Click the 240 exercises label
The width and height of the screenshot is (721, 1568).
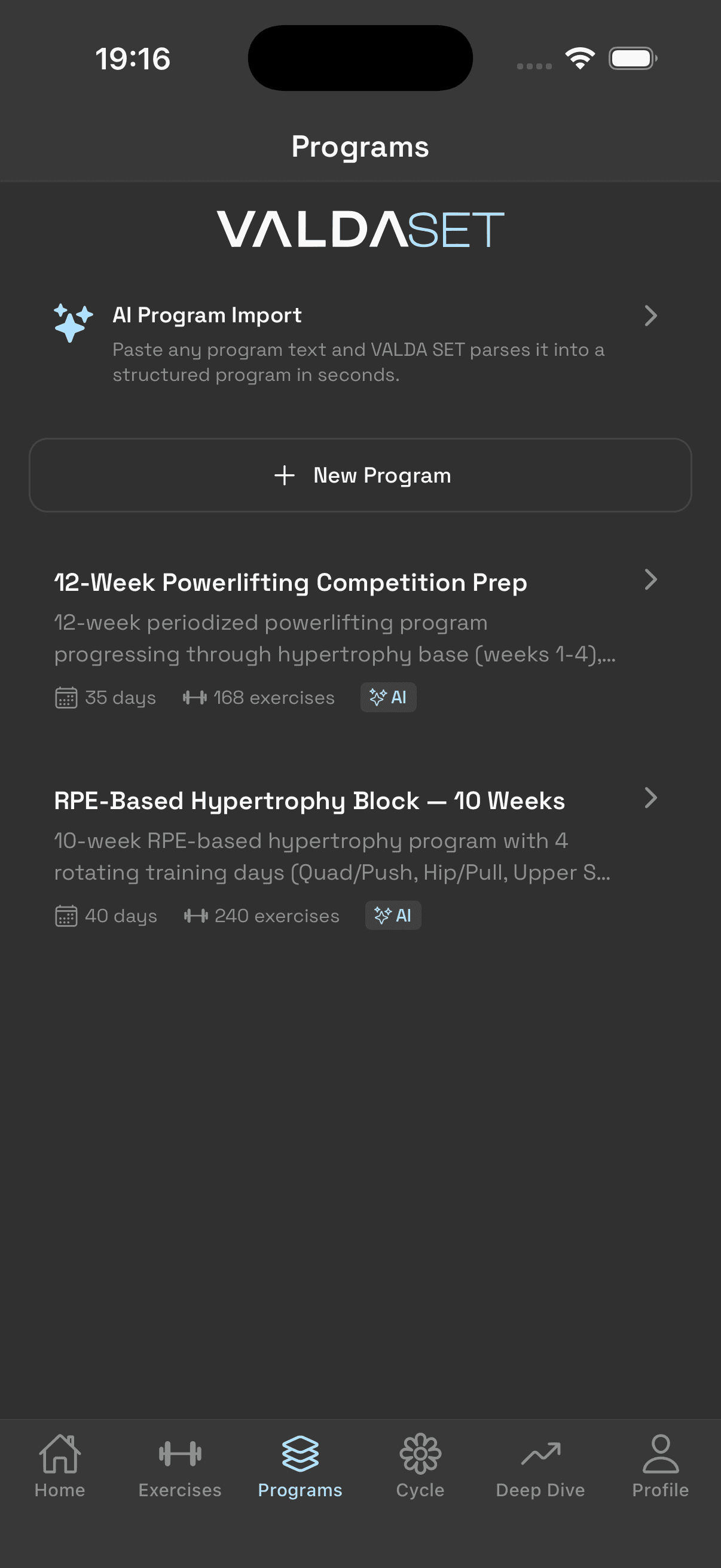[277, 915]
